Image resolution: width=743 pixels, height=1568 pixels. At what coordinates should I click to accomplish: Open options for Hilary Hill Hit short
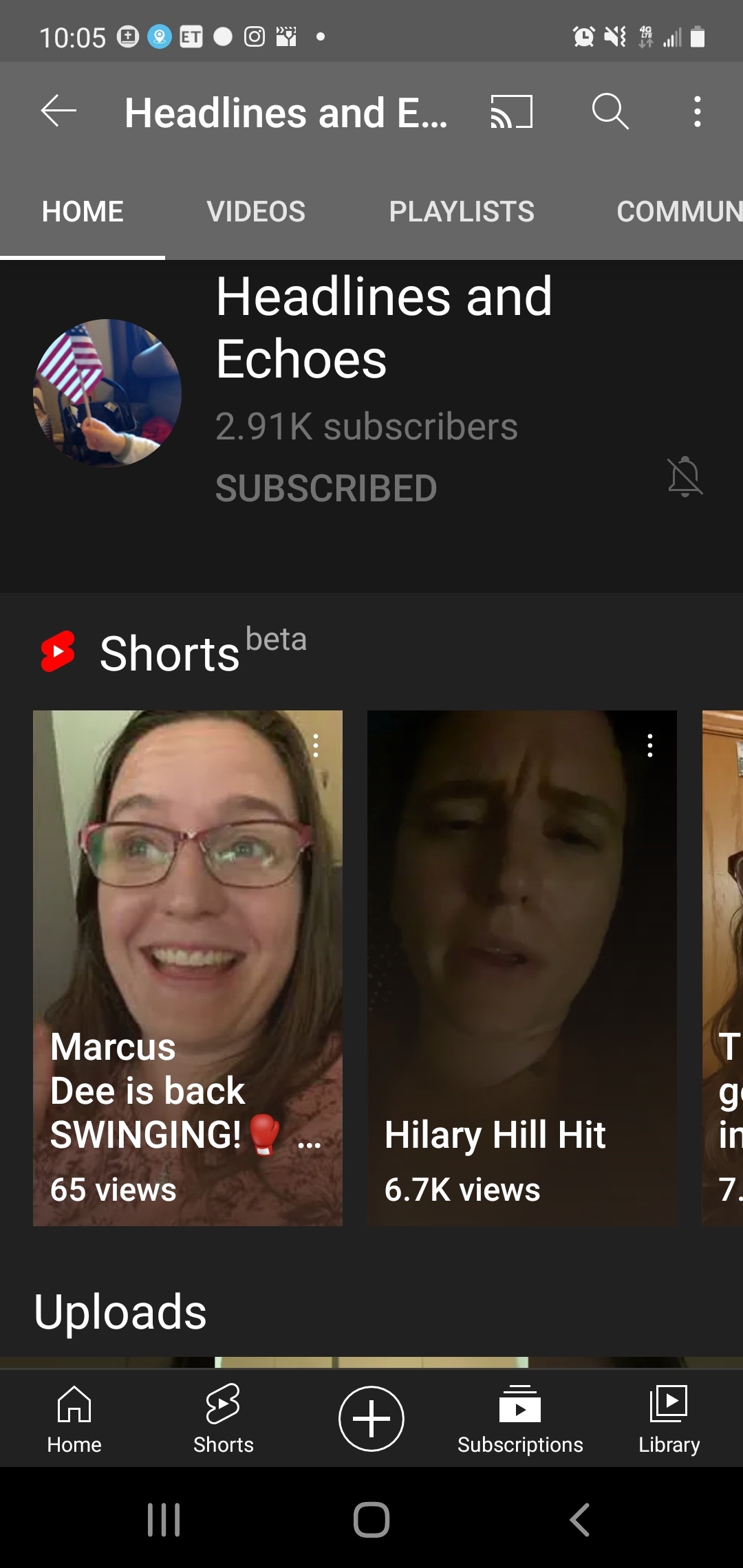click(x=650, y=745)
